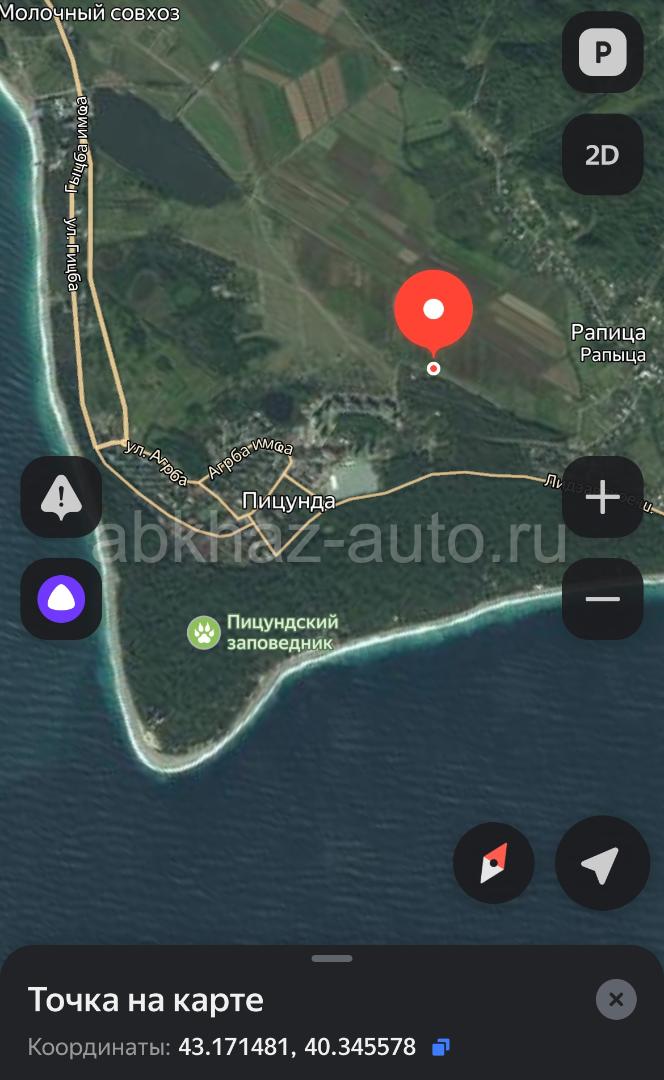The height and width of the screenshot is (1080, 664).
Task: Expand the bottom sheet using its handle
Action: coord(332,958)
